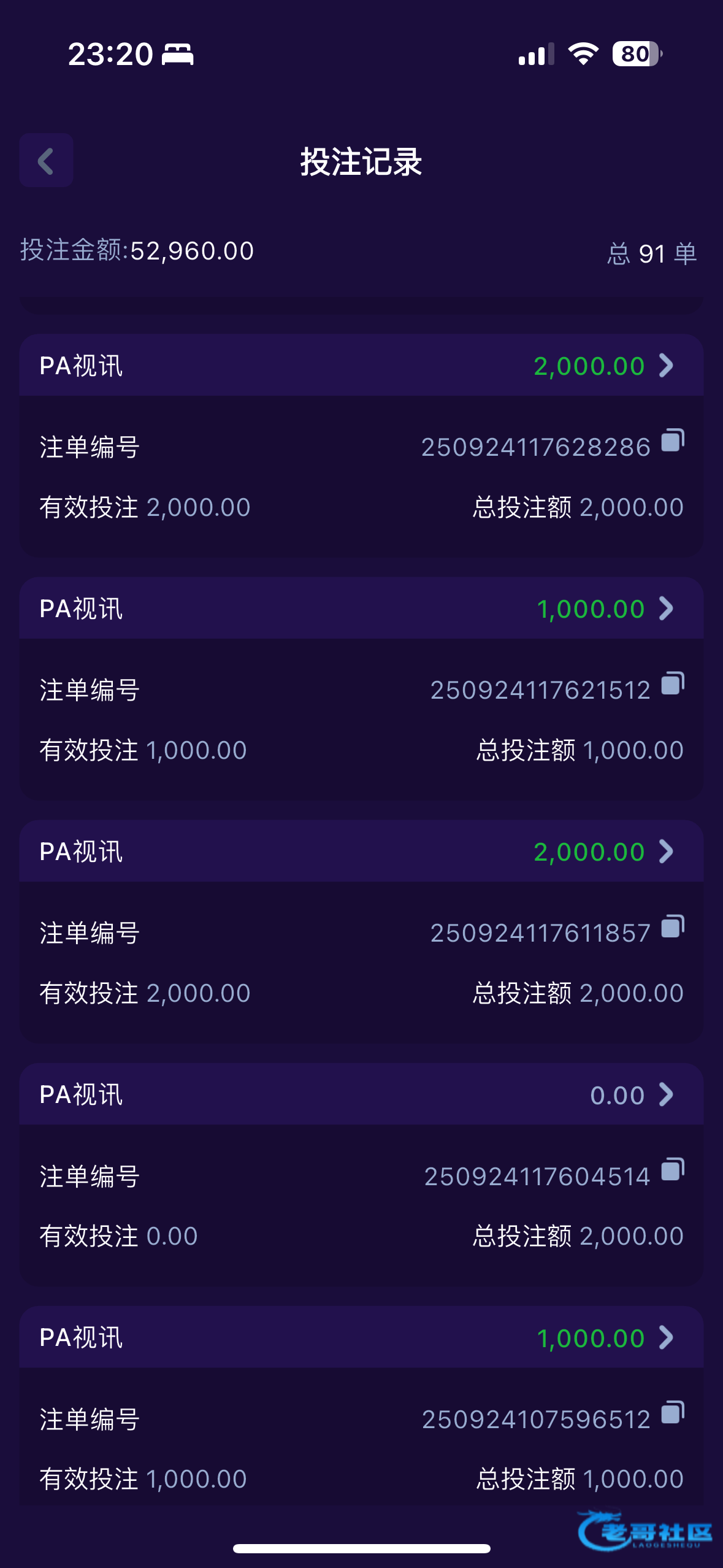Open details of bet 250924117628286
The image size is (723, 1568).
pyautogui.click(x=667, y=366)
